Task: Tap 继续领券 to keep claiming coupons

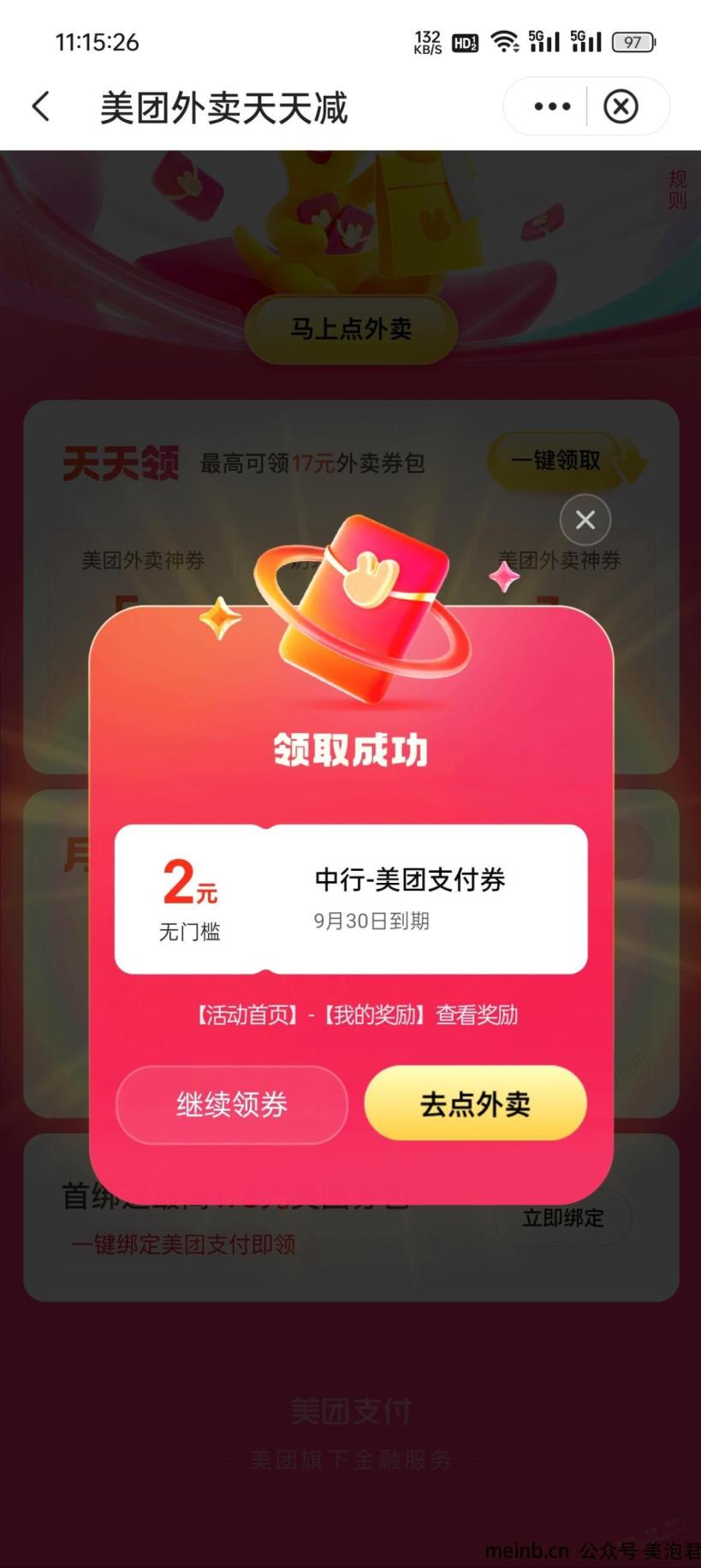Action: click(x=232, y=1105)
